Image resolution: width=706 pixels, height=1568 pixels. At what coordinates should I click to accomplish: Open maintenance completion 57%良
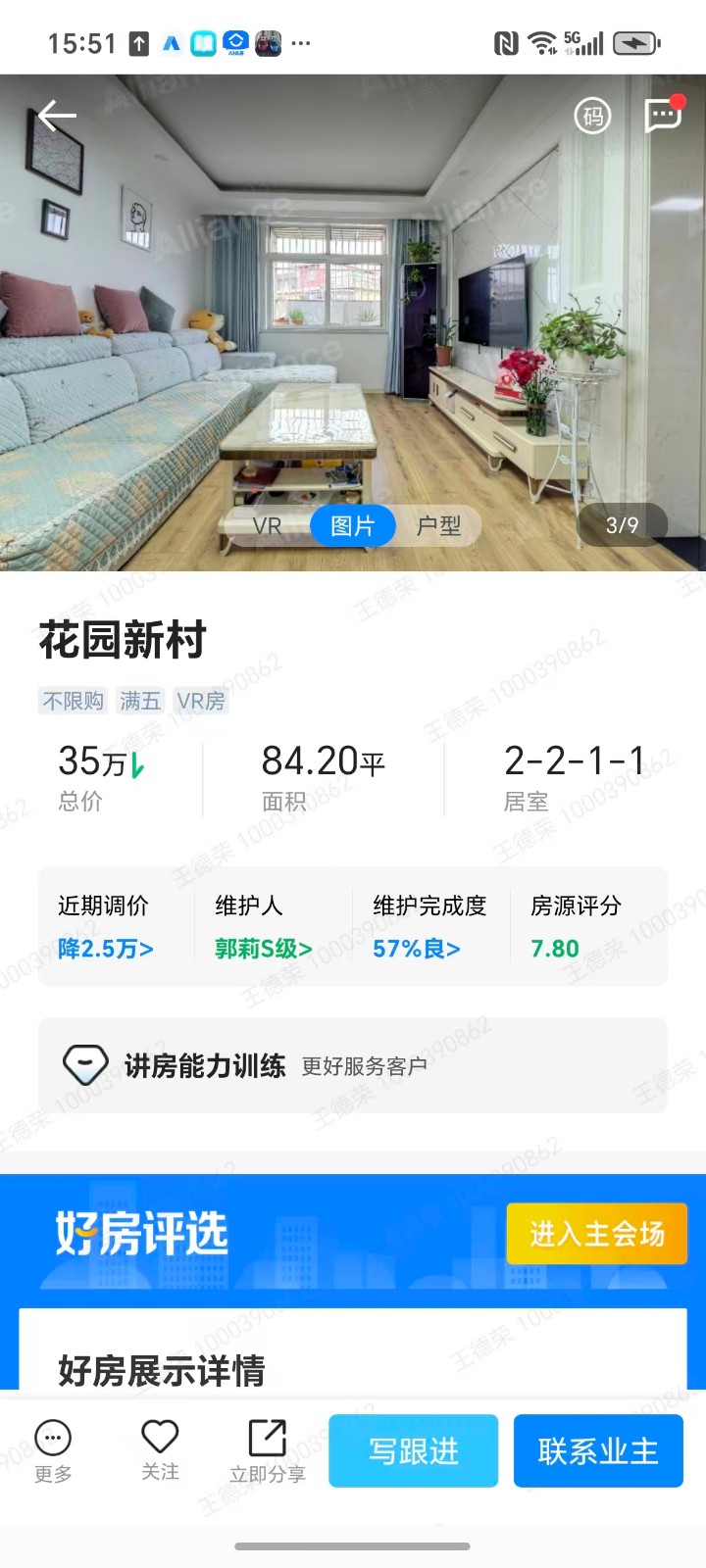click(x=417, y=949)
